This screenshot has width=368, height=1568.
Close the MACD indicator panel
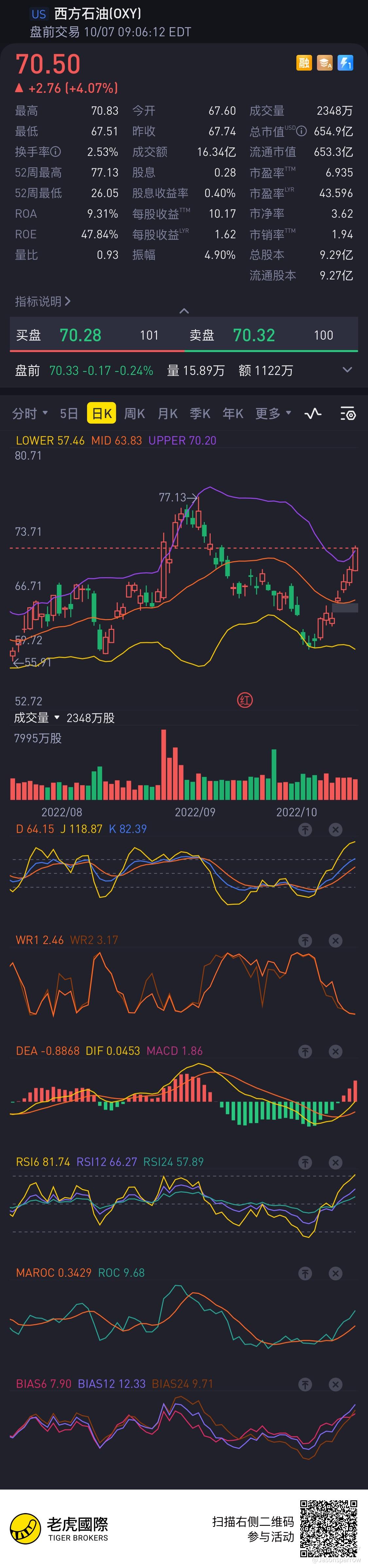(x=336, y=1051)
